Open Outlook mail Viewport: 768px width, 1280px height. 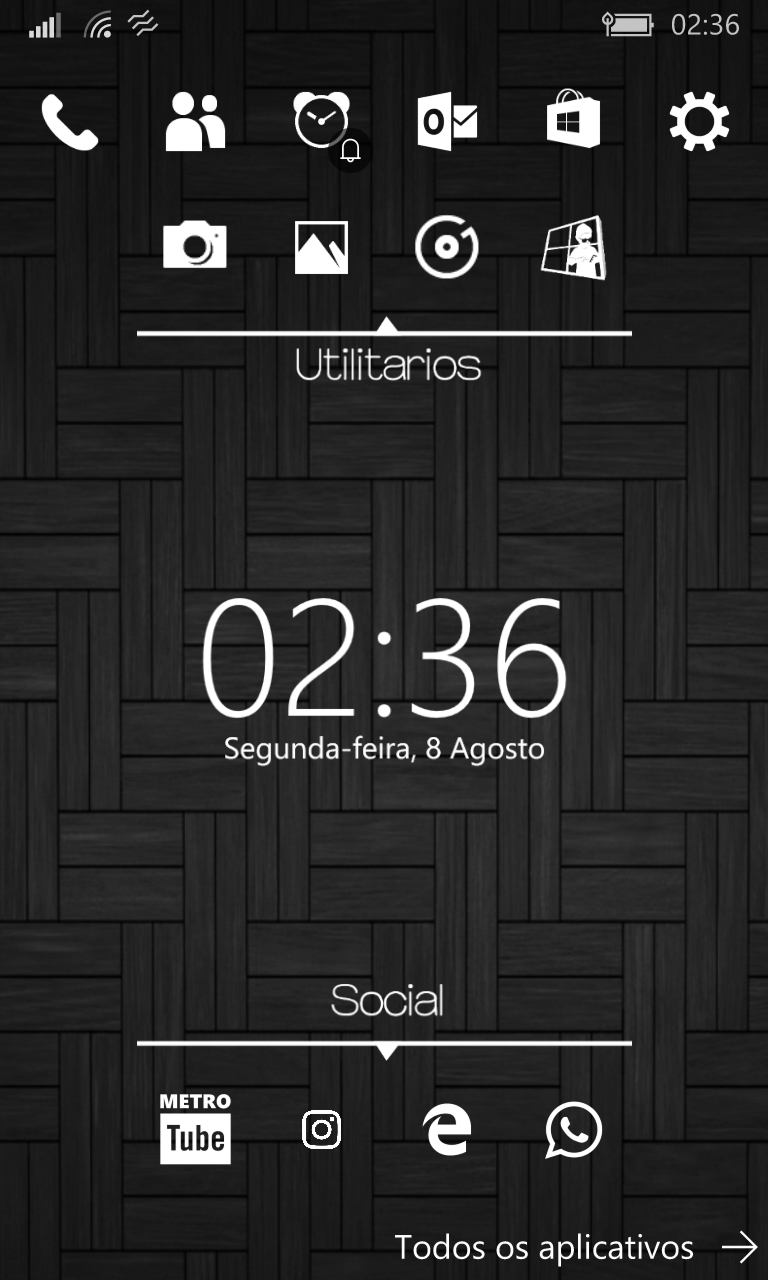tap(447, 122)
